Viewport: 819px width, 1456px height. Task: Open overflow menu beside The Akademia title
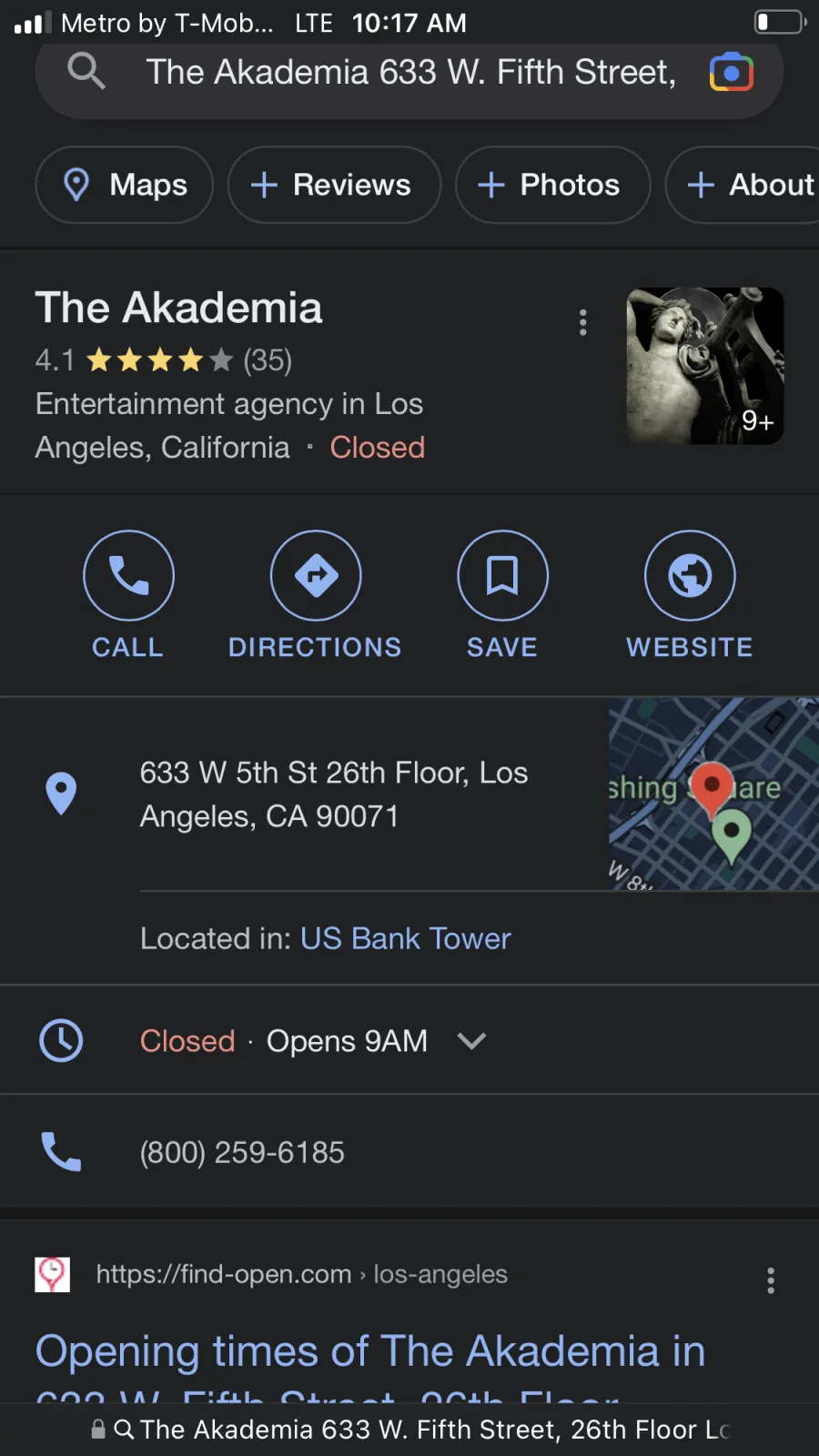583,322
